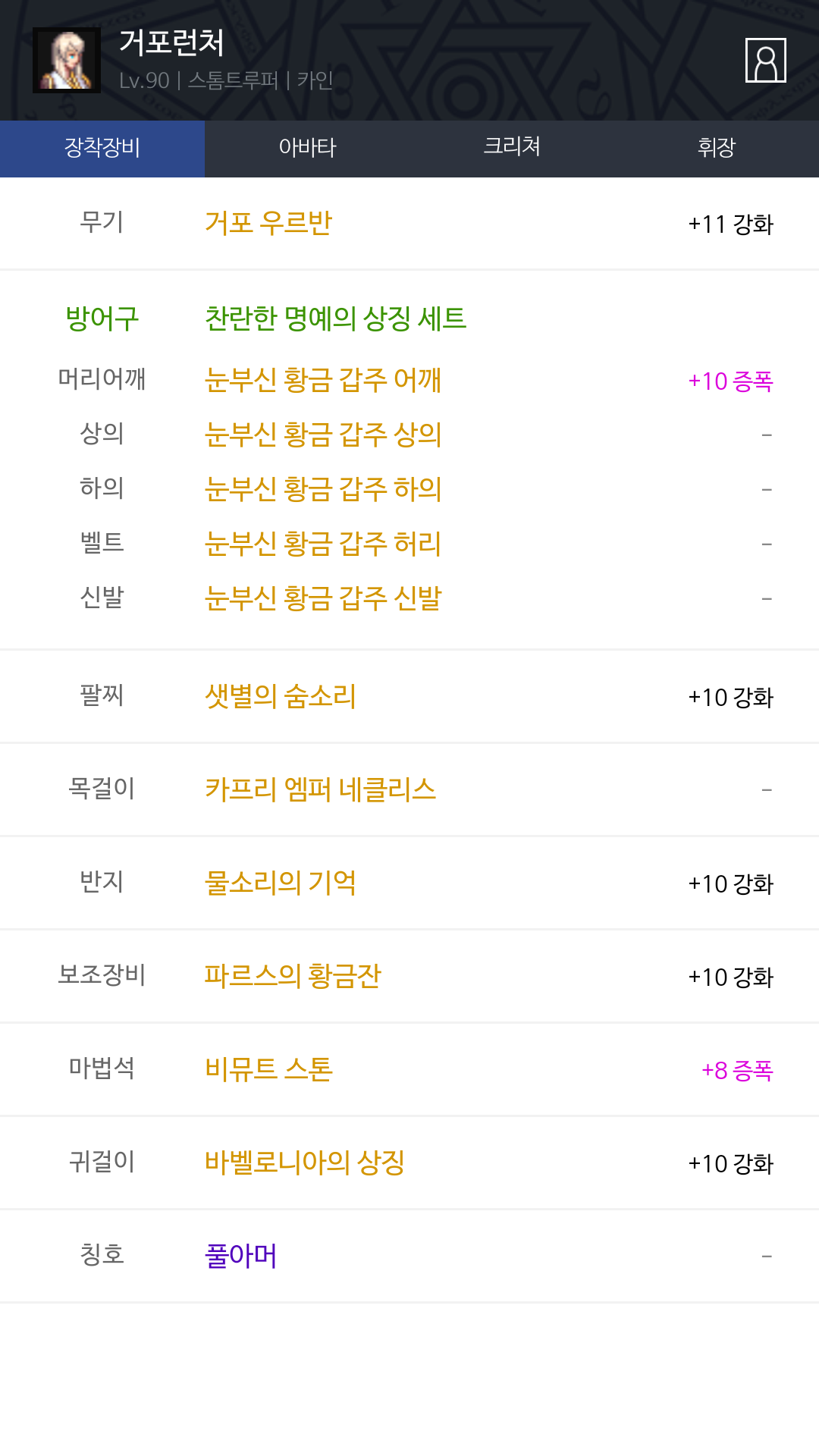This screenshot has width=819, height=1456.
Task: Open magic stone 비뮤트 스톤
Action: 269,1069
